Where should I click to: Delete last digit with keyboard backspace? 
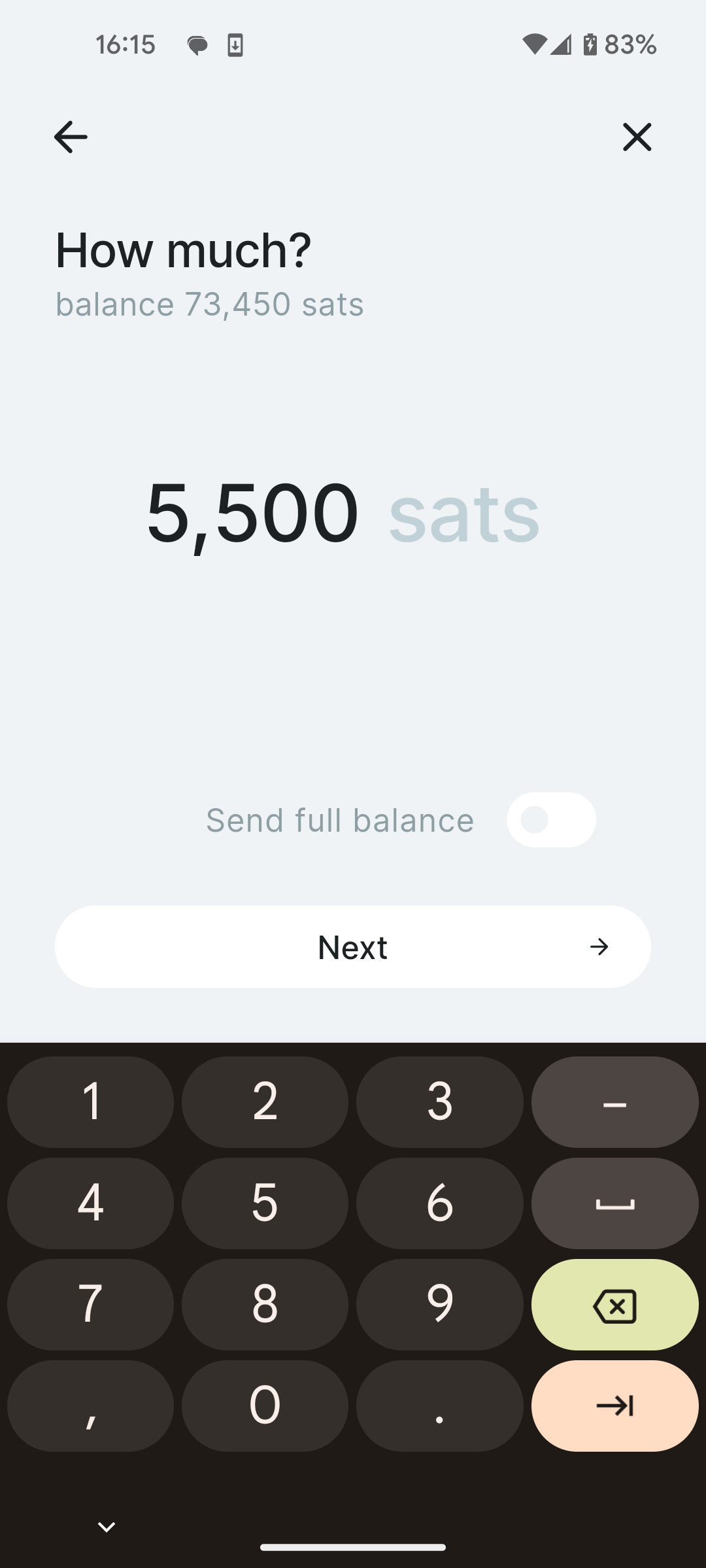[614, 1306]
